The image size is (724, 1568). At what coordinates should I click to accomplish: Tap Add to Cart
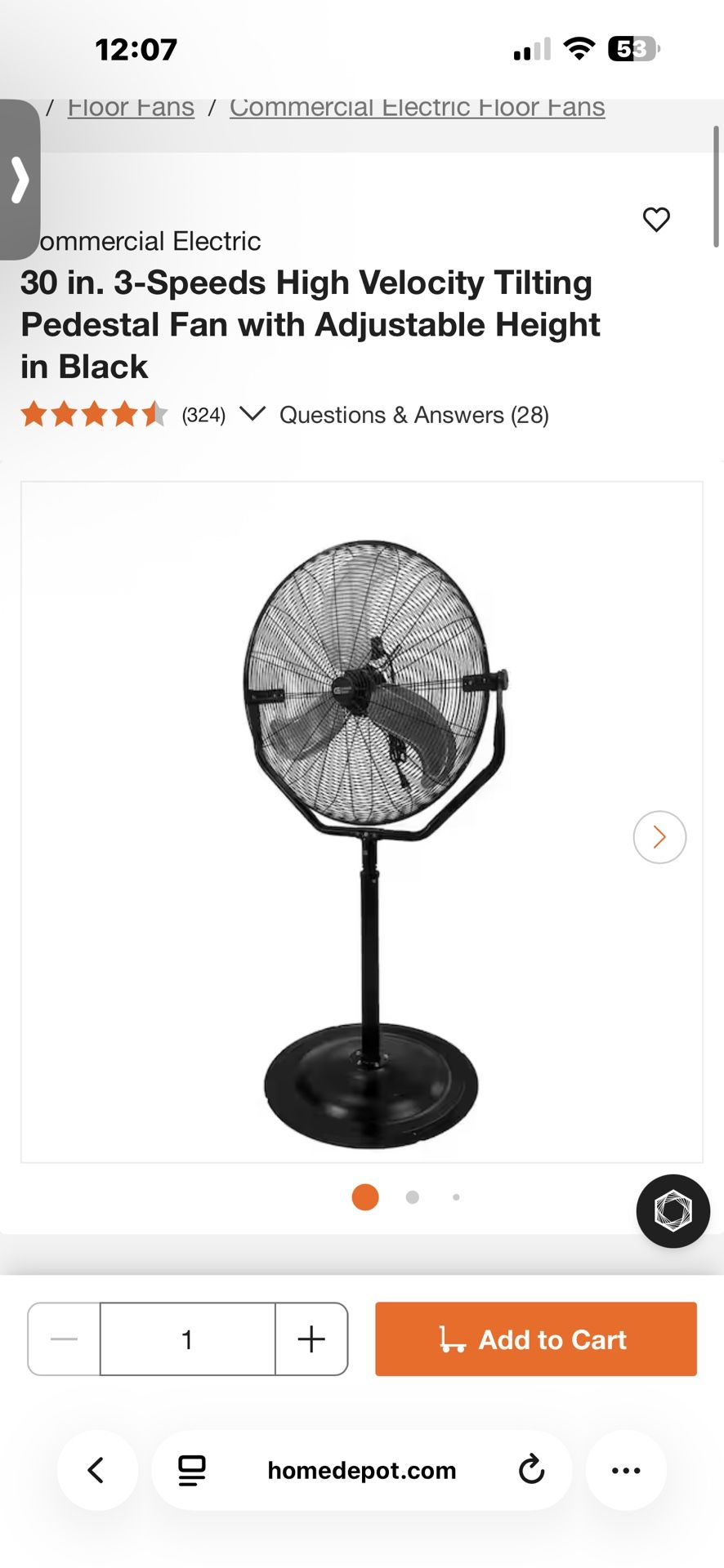click(x=535, y=1339)
